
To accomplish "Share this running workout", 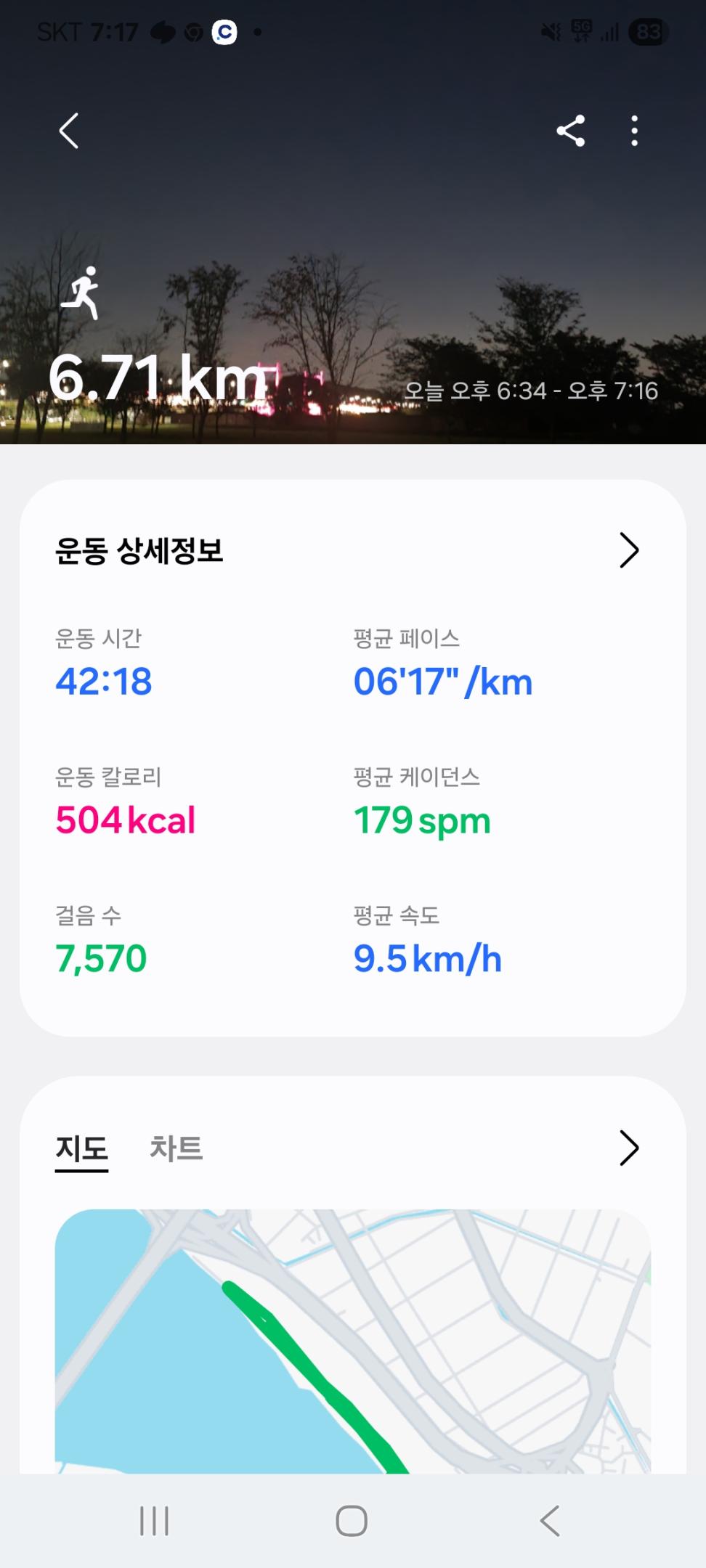I will (x=571, y=131).
